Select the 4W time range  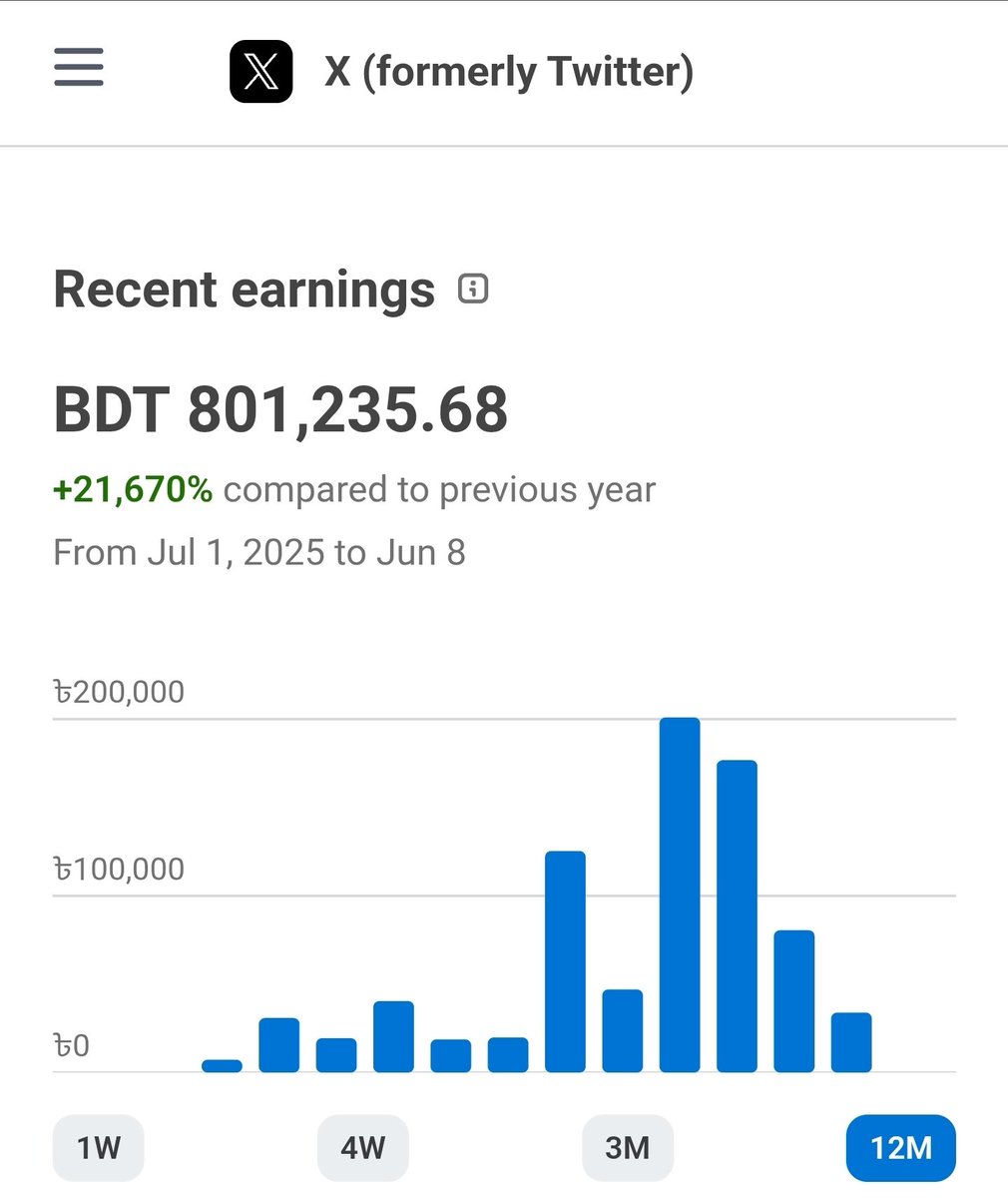pos(363,1148)
